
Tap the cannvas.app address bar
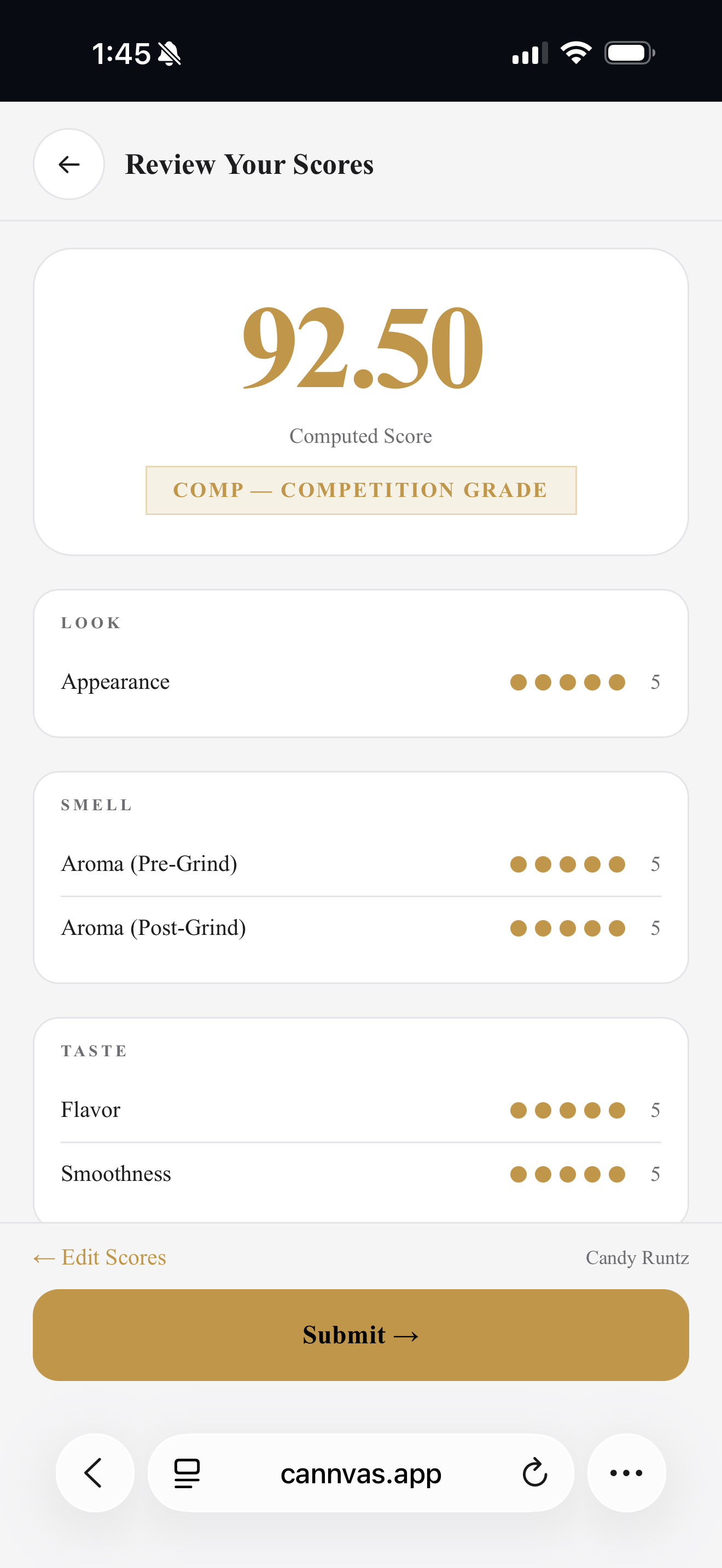coord(361,1473)
